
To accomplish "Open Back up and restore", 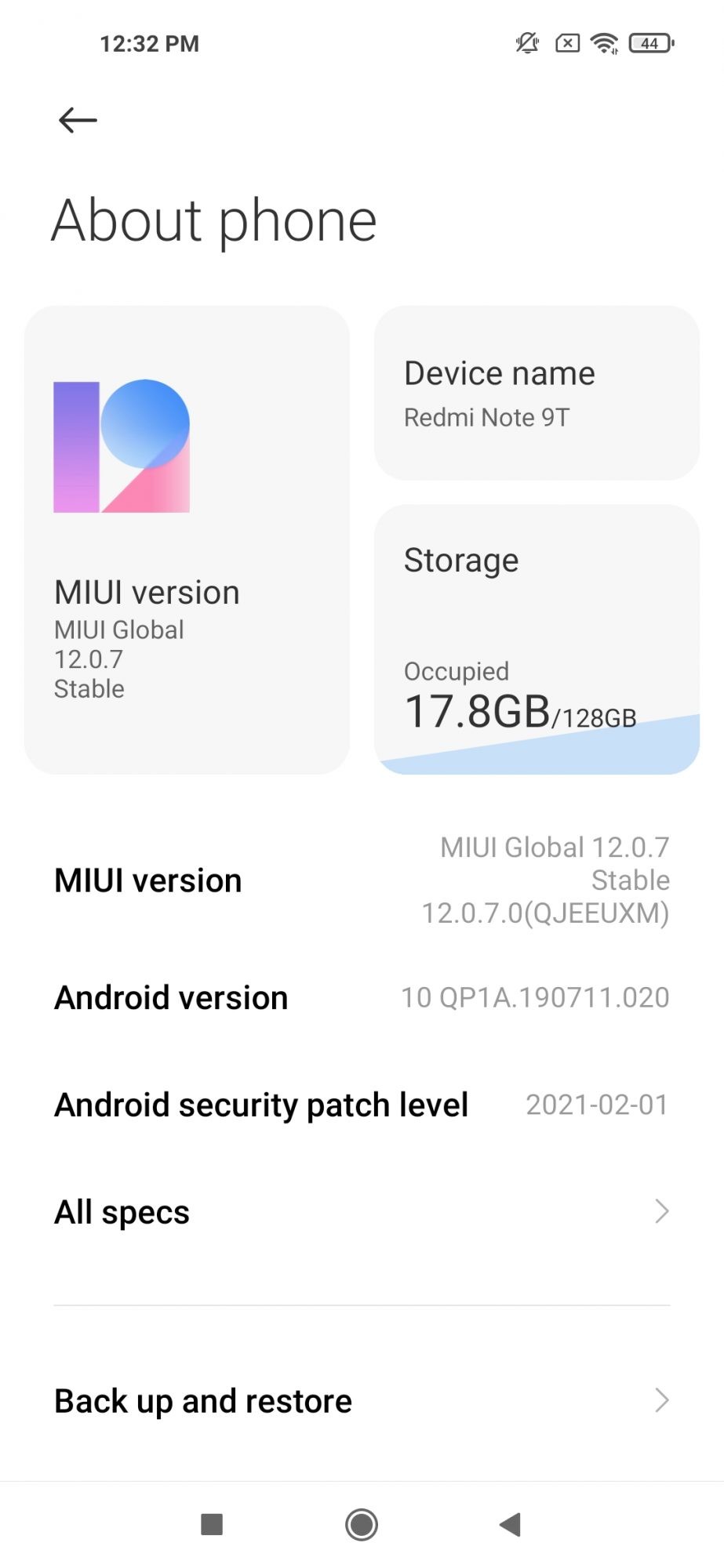I will coord(362,1401).
